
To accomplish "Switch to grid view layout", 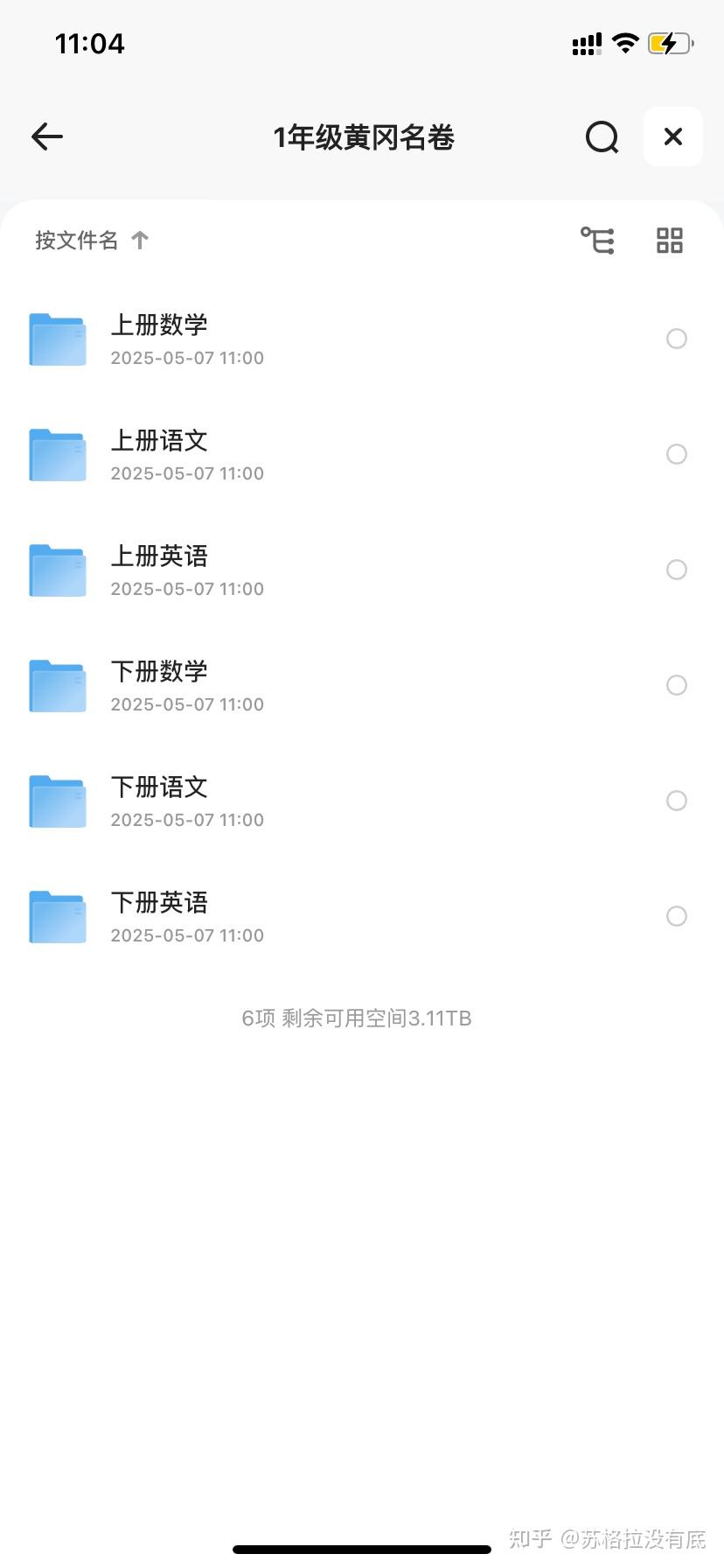I will click(x=670, y=240).
